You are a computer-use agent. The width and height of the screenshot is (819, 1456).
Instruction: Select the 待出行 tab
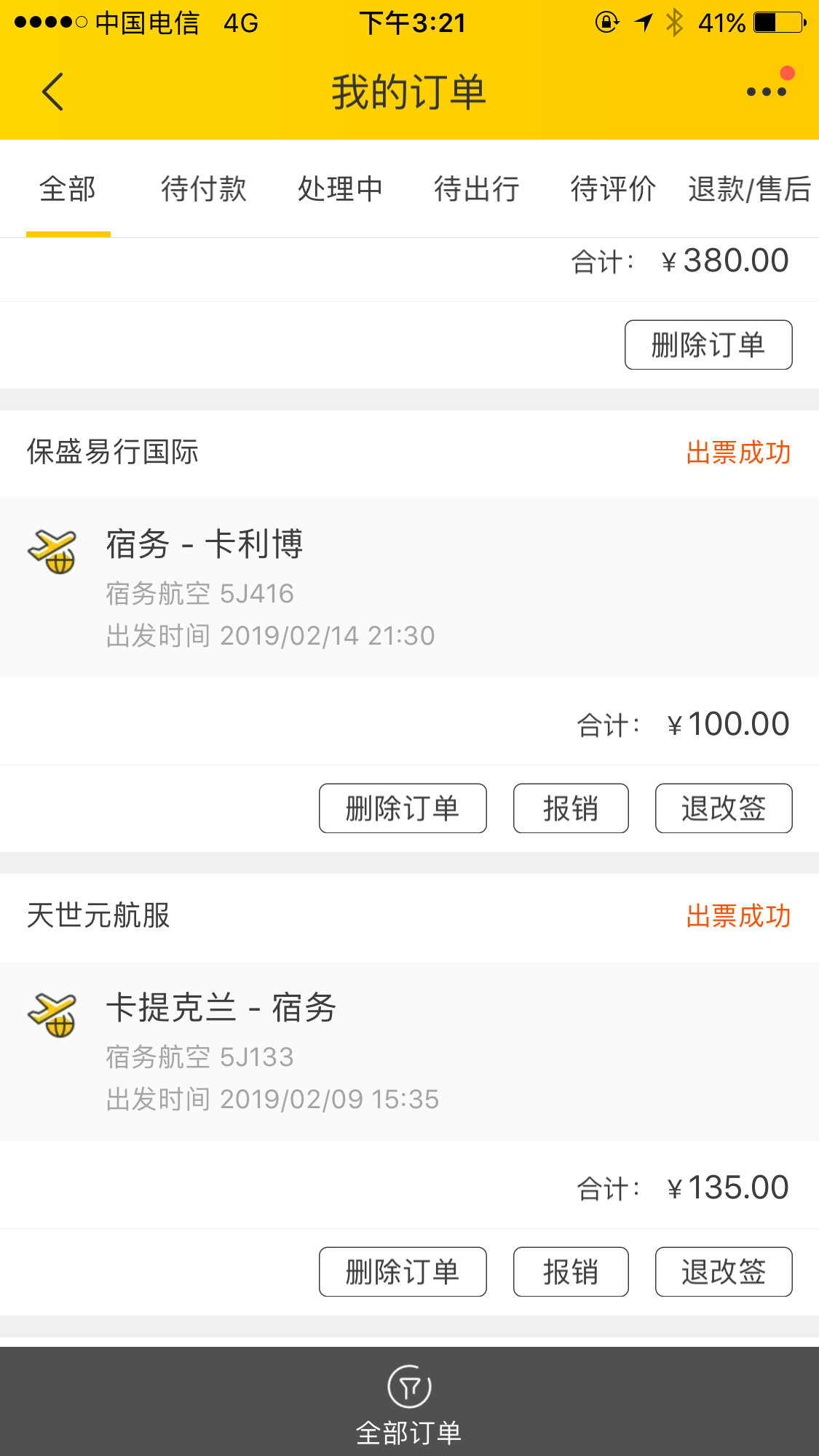[477, 189]
